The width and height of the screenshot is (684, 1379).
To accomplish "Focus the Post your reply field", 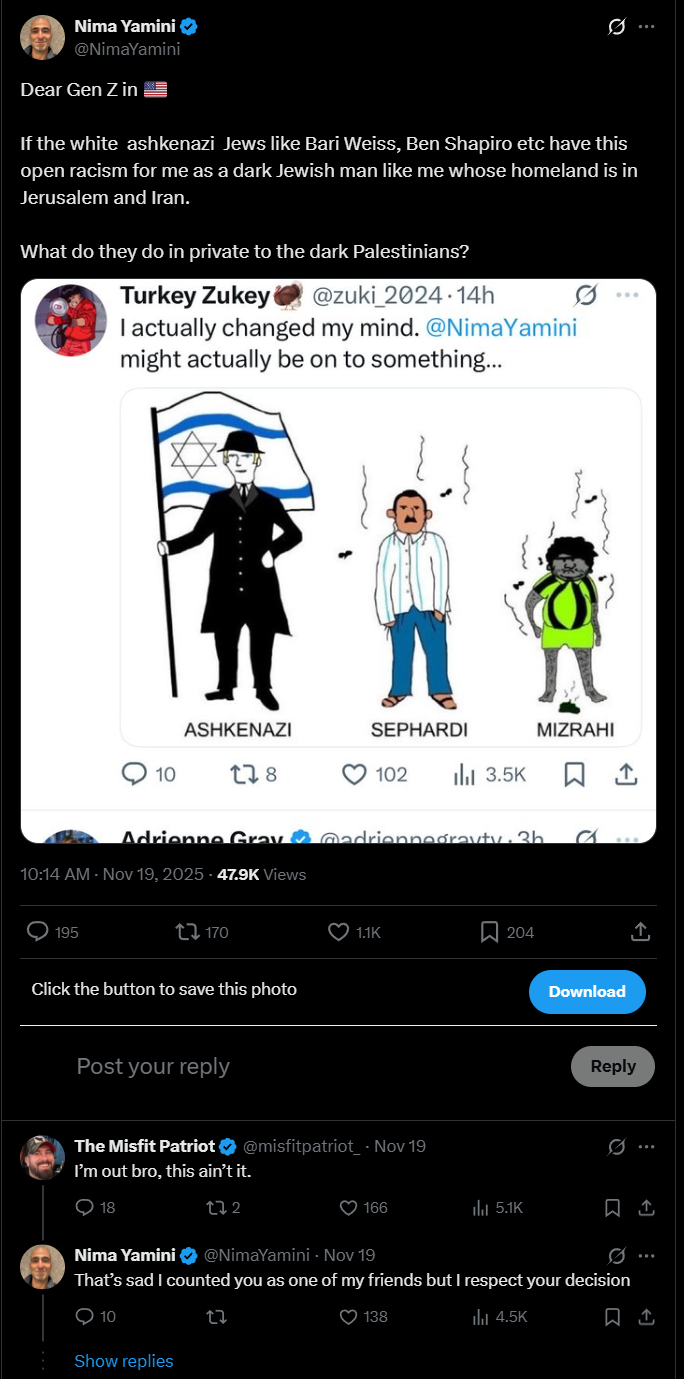I will pos(300,1066).
